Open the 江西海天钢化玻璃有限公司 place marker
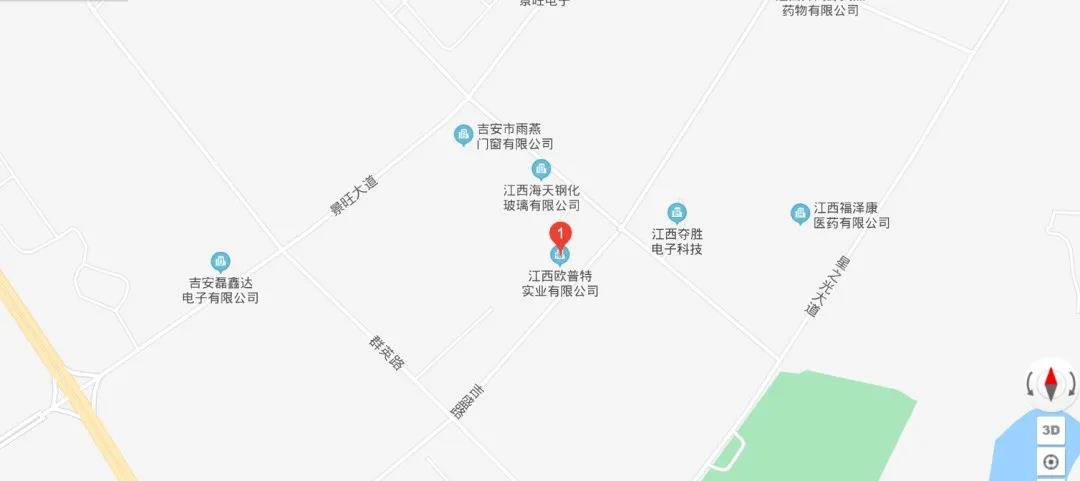1080x481 pixels. 541,168
